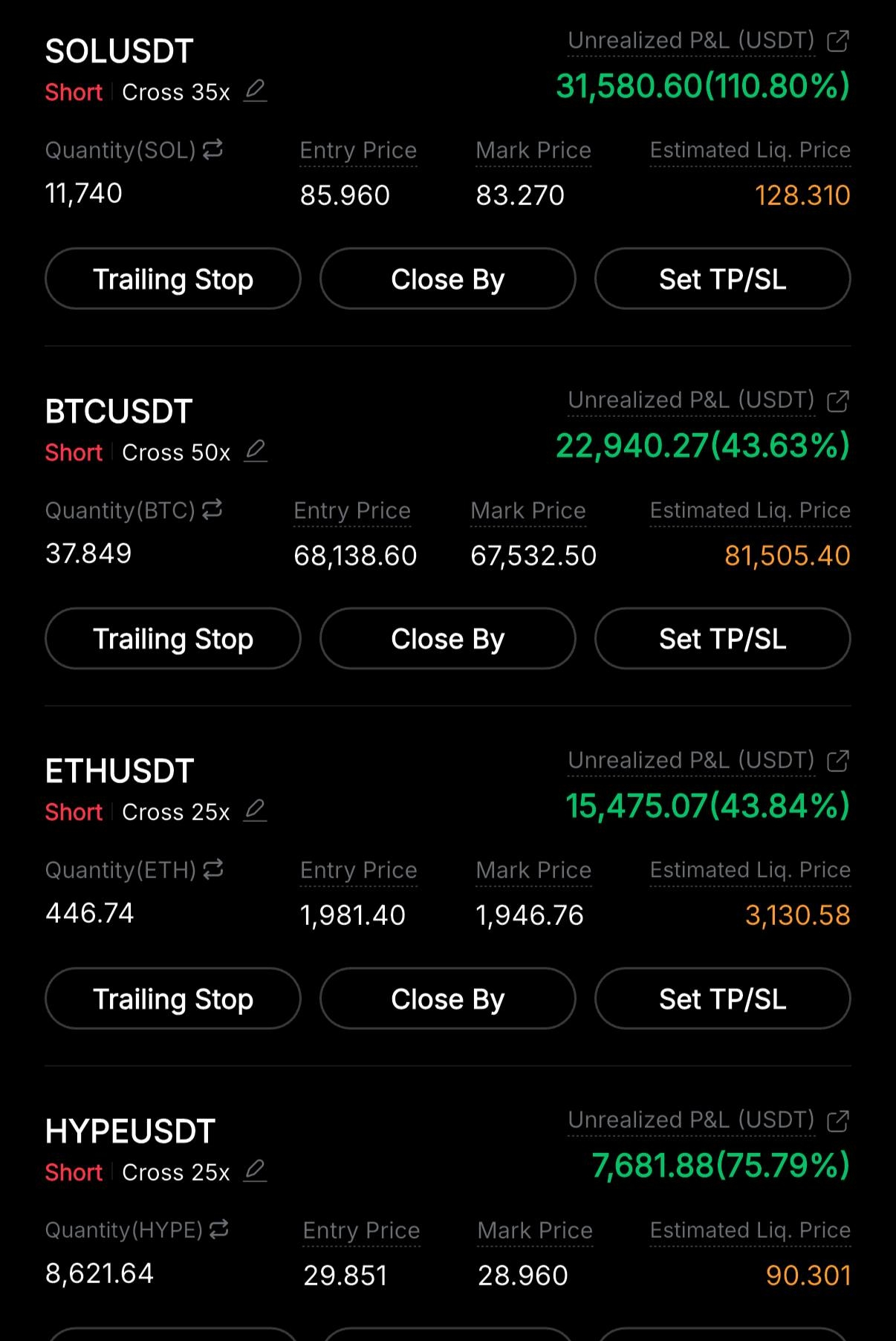Edit leverage for the BTCUSDT position
Viewport: 896px width, 1341px height.
(x=255, y=451)
